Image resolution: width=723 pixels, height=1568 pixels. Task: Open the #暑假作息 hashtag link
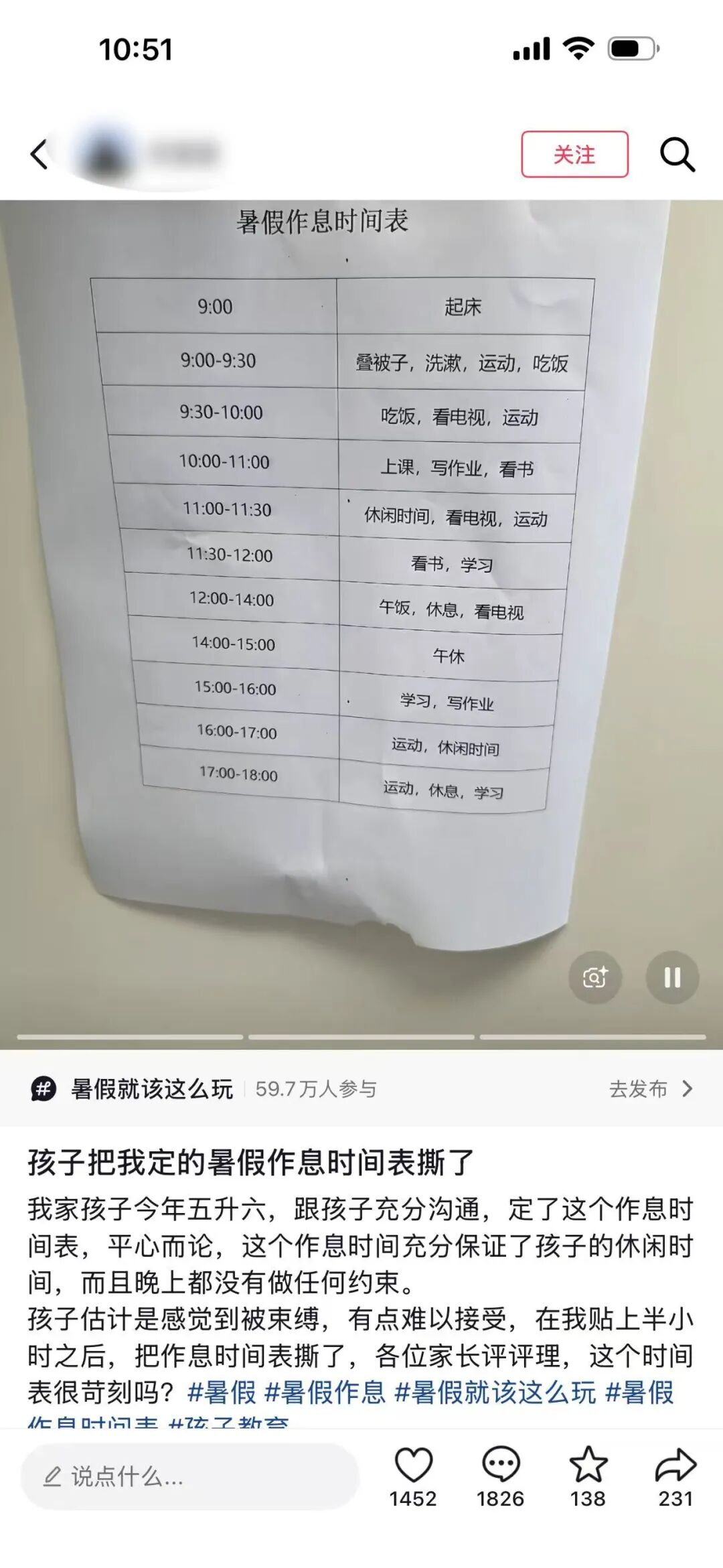(325, 1391)
